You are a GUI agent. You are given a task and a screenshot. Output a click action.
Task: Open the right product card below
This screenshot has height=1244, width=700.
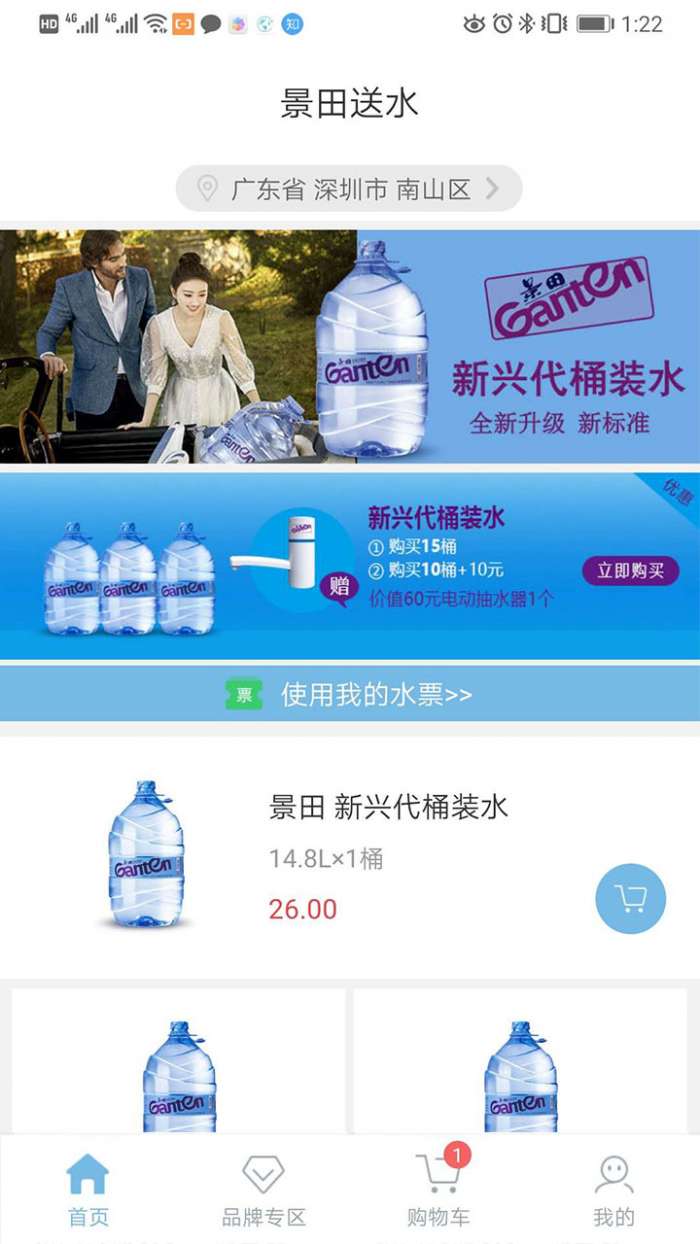tap(520, 1065)
